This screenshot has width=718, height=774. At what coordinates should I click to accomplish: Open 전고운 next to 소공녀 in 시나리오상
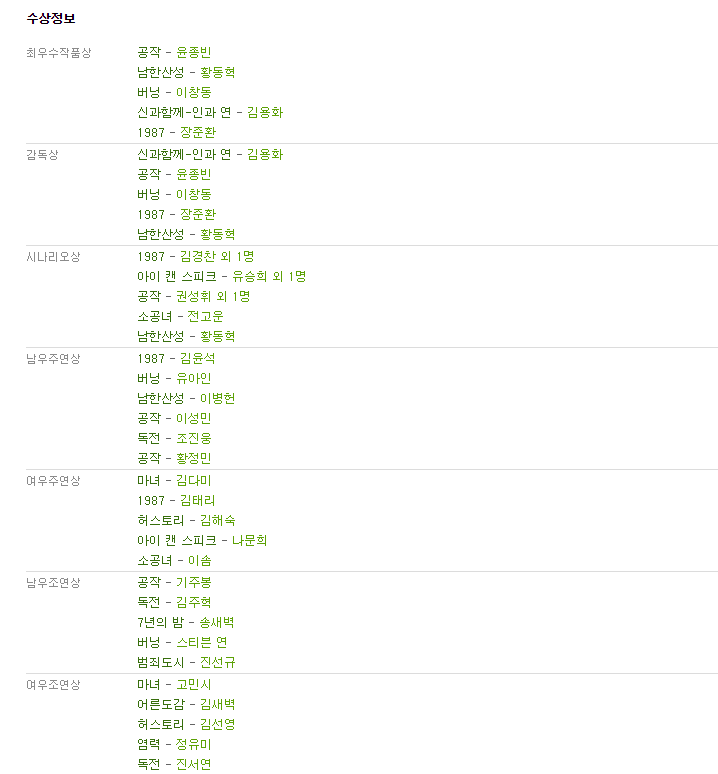pos(205,316)
